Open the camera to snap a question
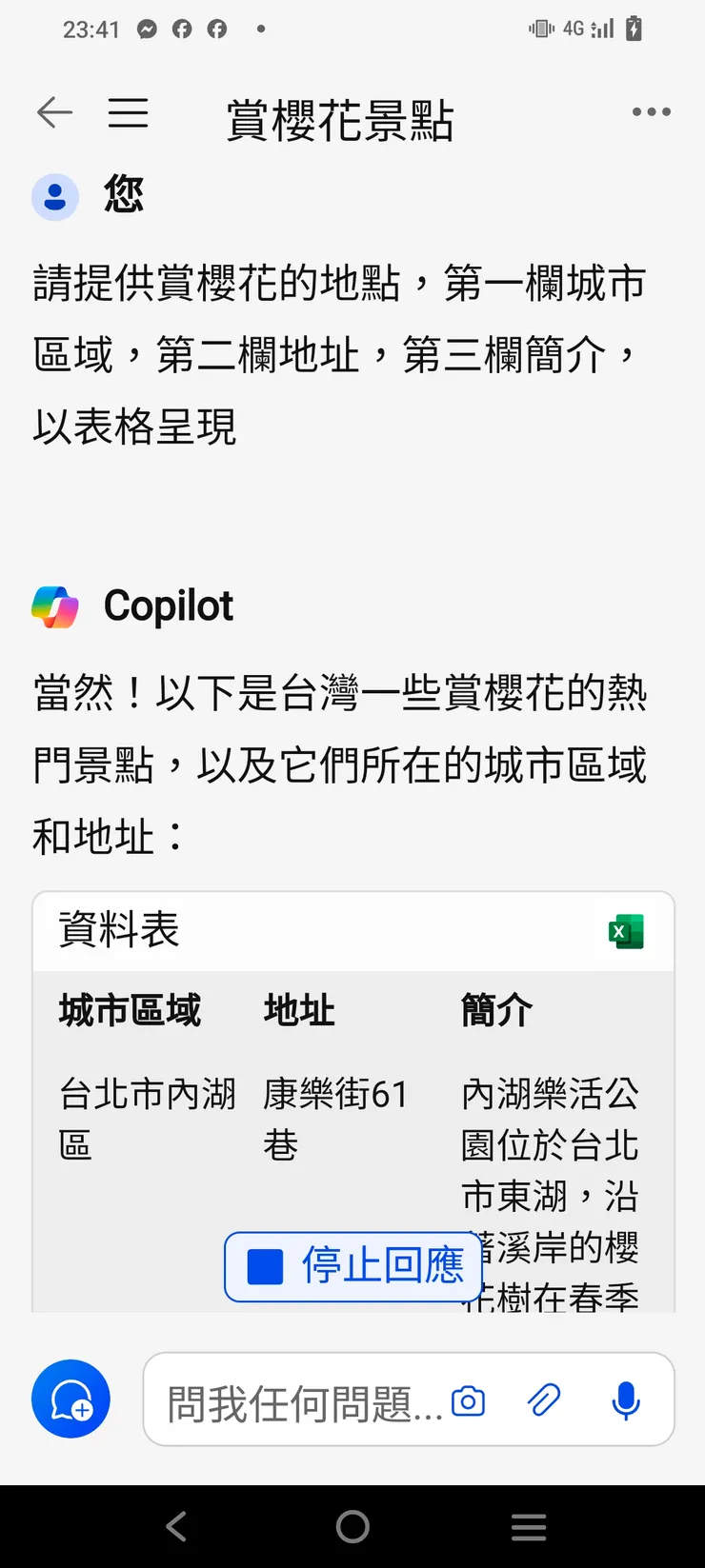Screen dimensions: 705x1568 click(x=467, y=1400)
